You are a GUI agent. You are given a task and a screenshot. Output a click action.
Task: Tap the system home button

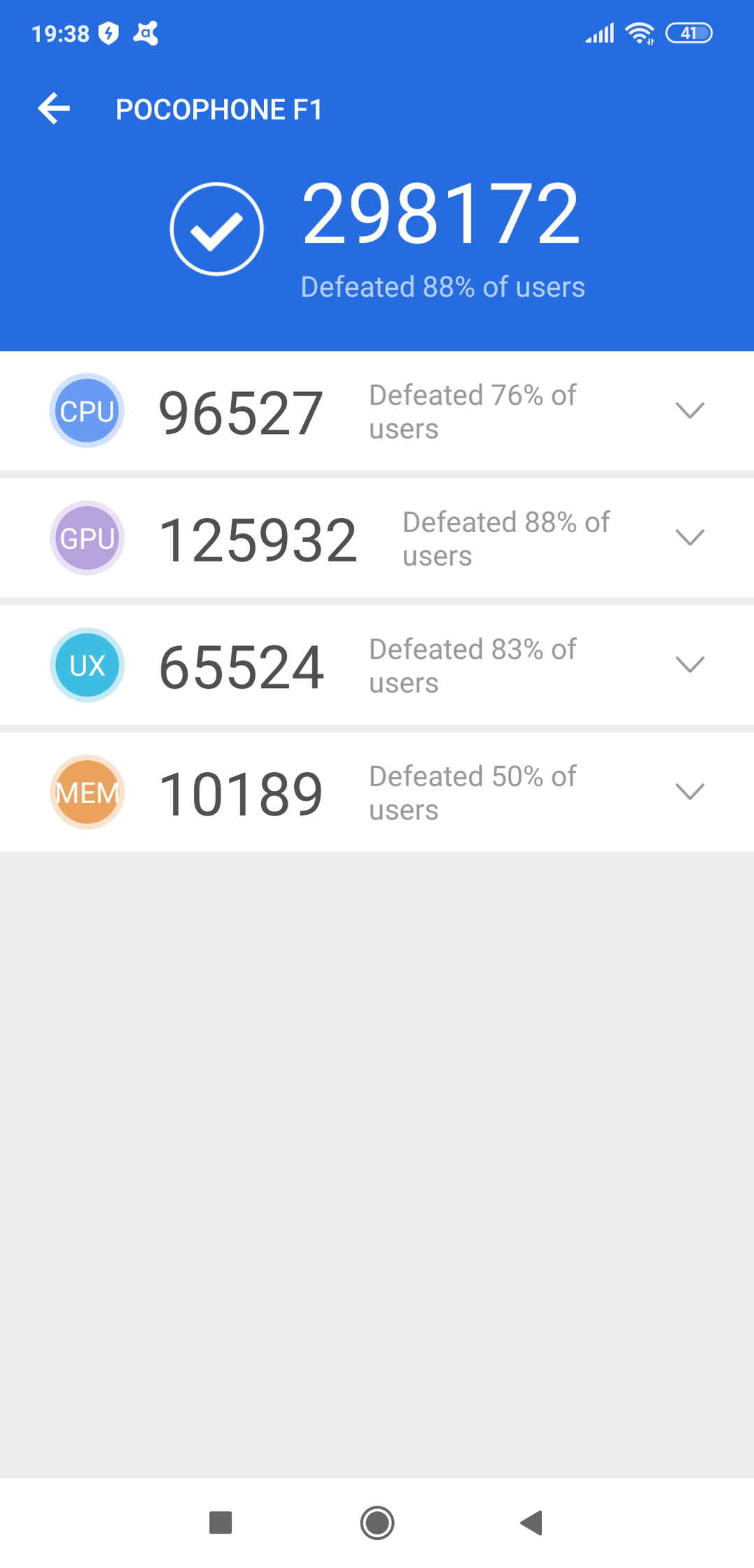coord(377,1522)
